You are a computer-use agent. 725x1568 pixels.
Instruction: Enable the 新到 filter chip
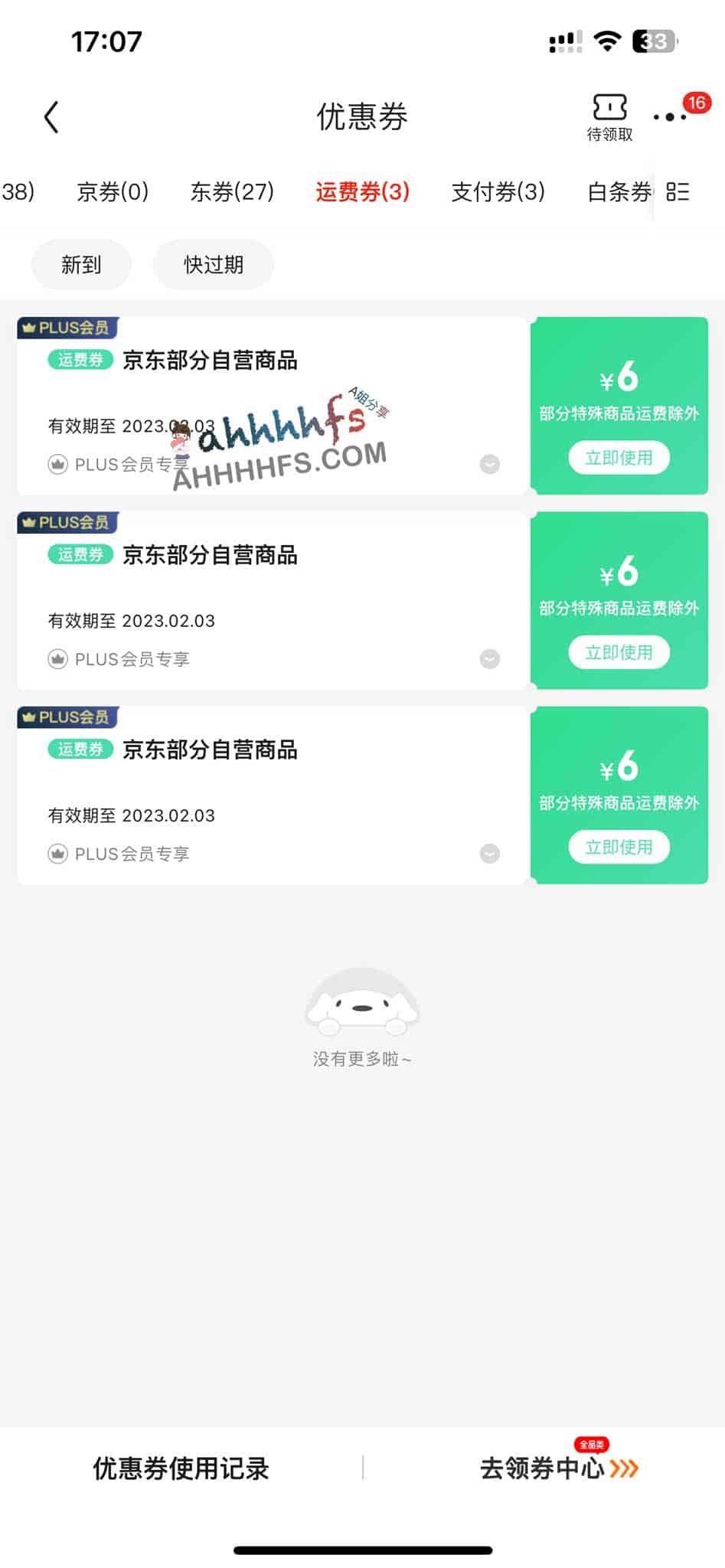pyautogui.click(x=80, y=264)
